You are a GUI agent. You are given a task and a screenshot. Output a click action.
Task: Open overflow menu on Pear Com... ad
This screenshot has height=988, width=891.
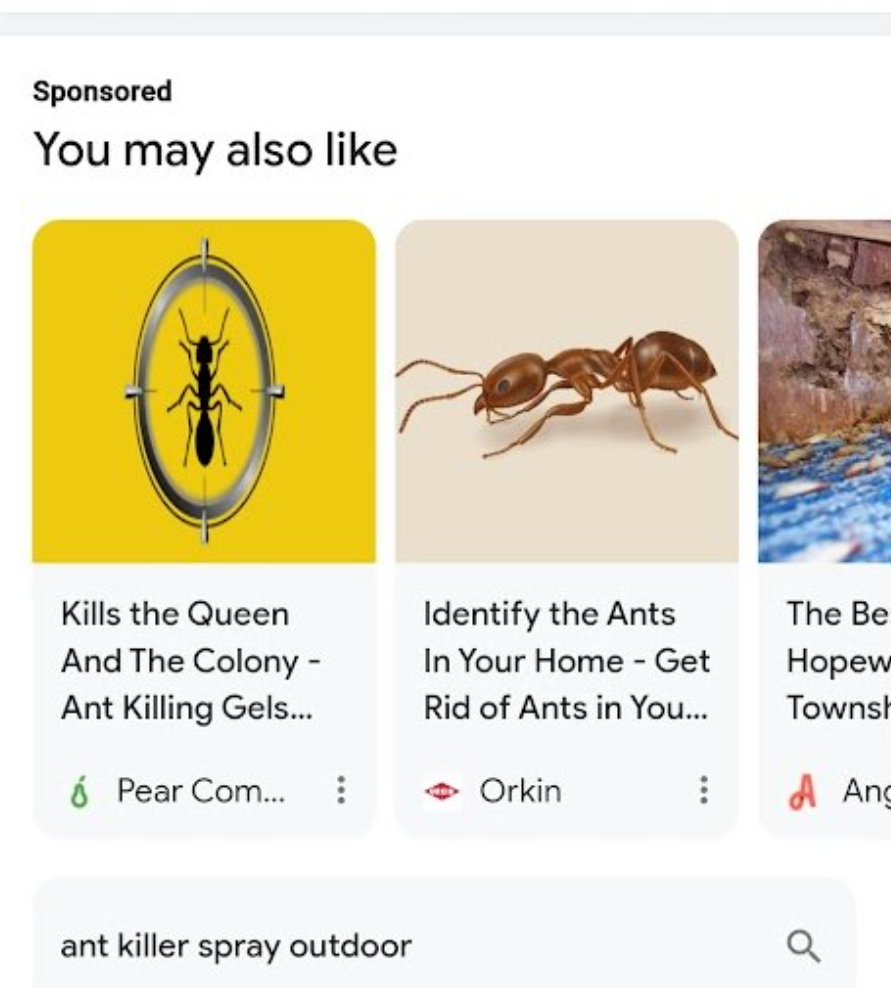click(341, 791)
